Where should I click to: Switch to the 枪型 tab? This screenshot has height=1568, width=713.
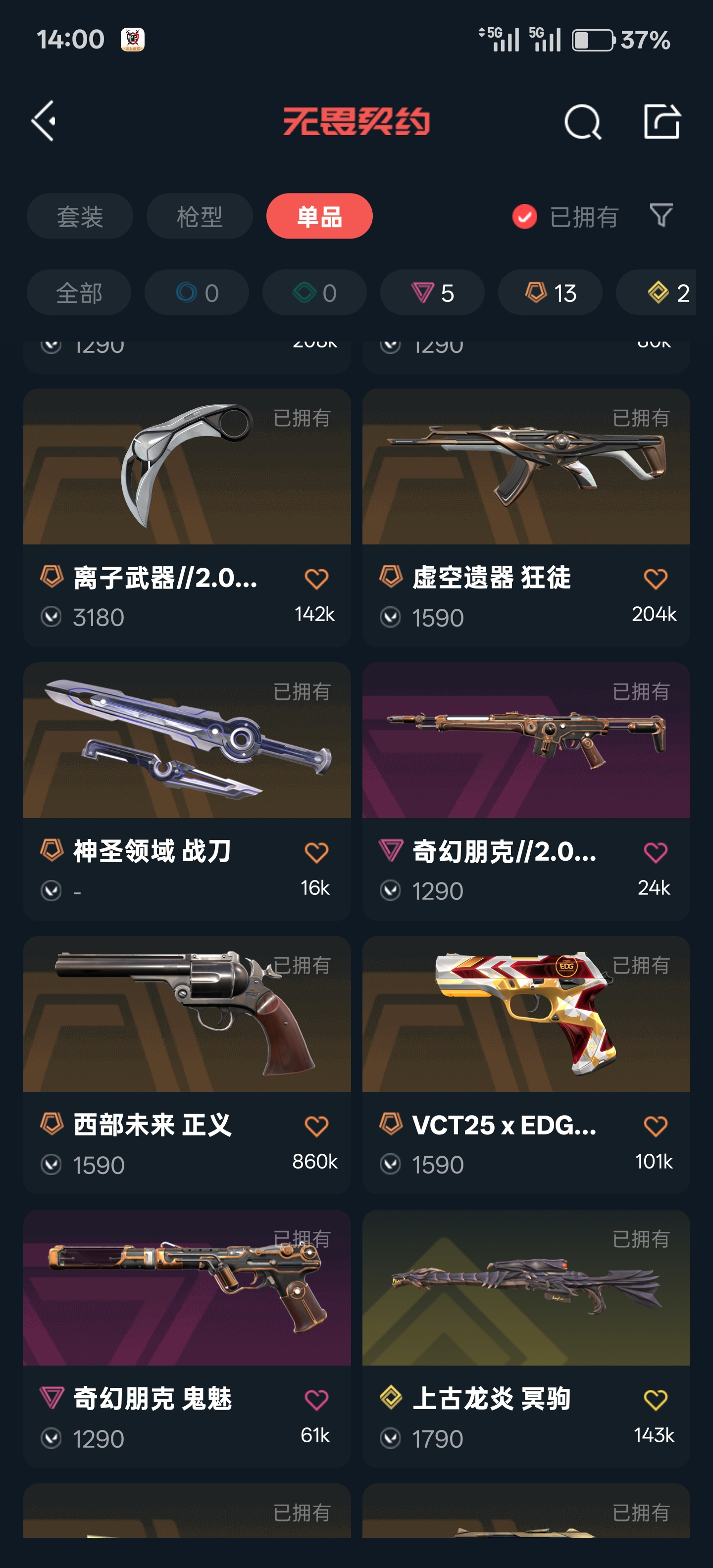point(200,216)
